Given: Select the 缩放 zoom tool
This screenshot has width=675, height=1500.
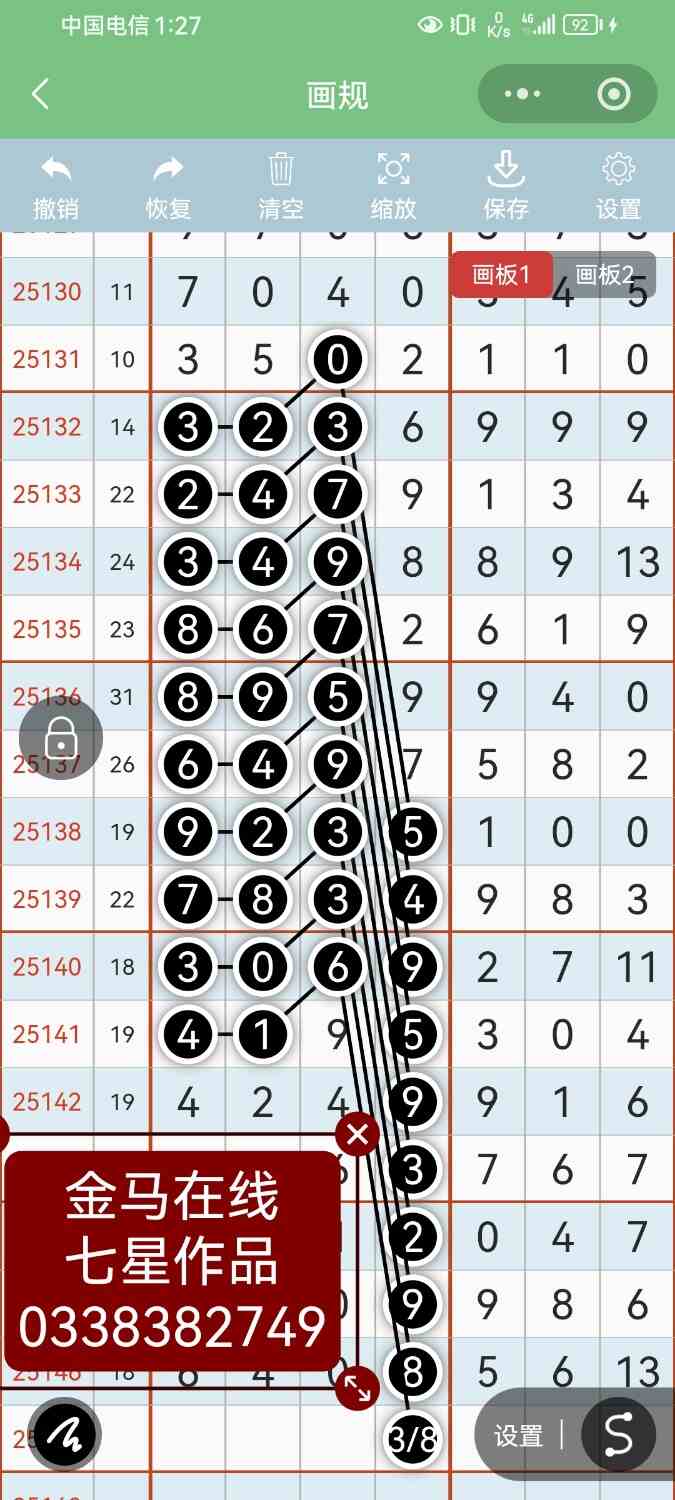Looking at the screenshot, I should pos(393,187).
